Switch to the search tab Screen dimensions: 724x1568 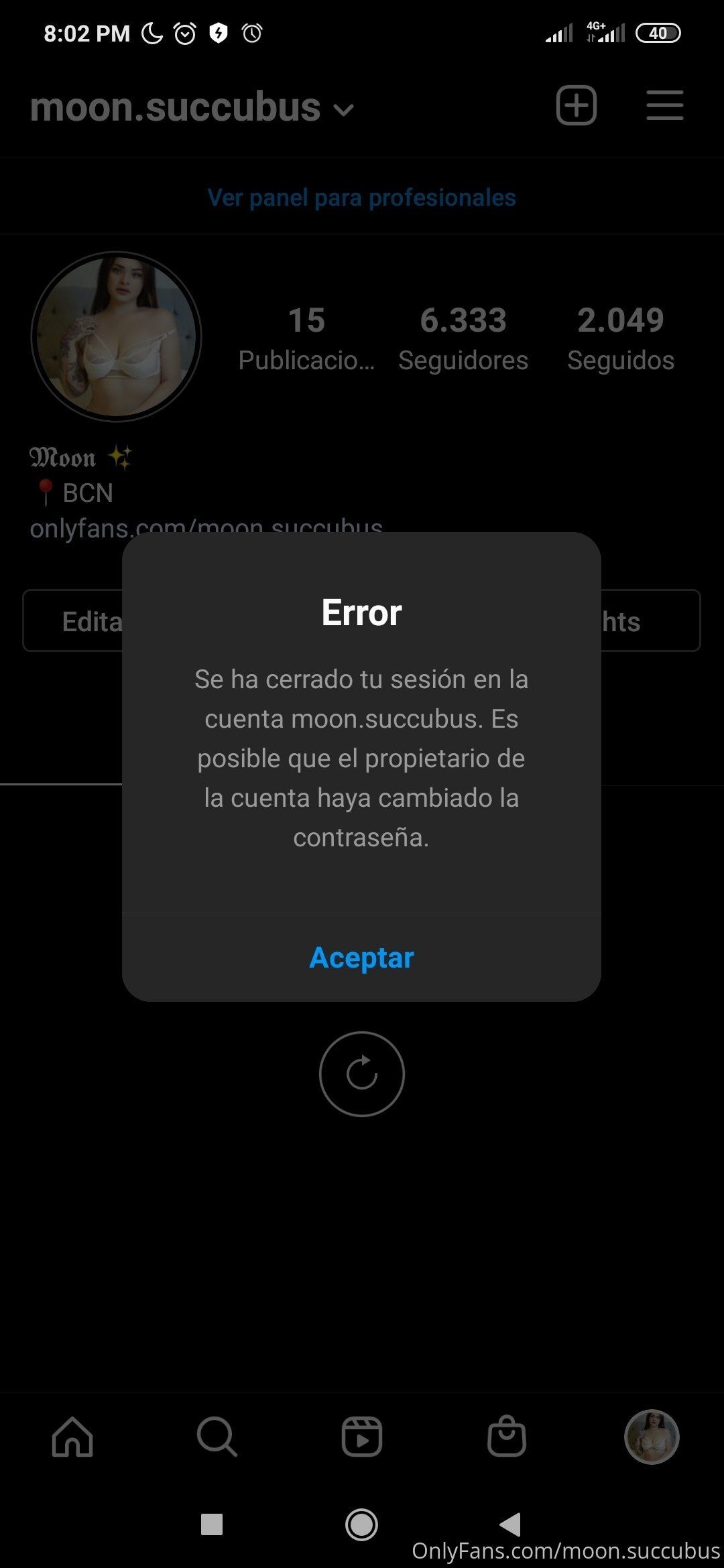coord(217,1437)
